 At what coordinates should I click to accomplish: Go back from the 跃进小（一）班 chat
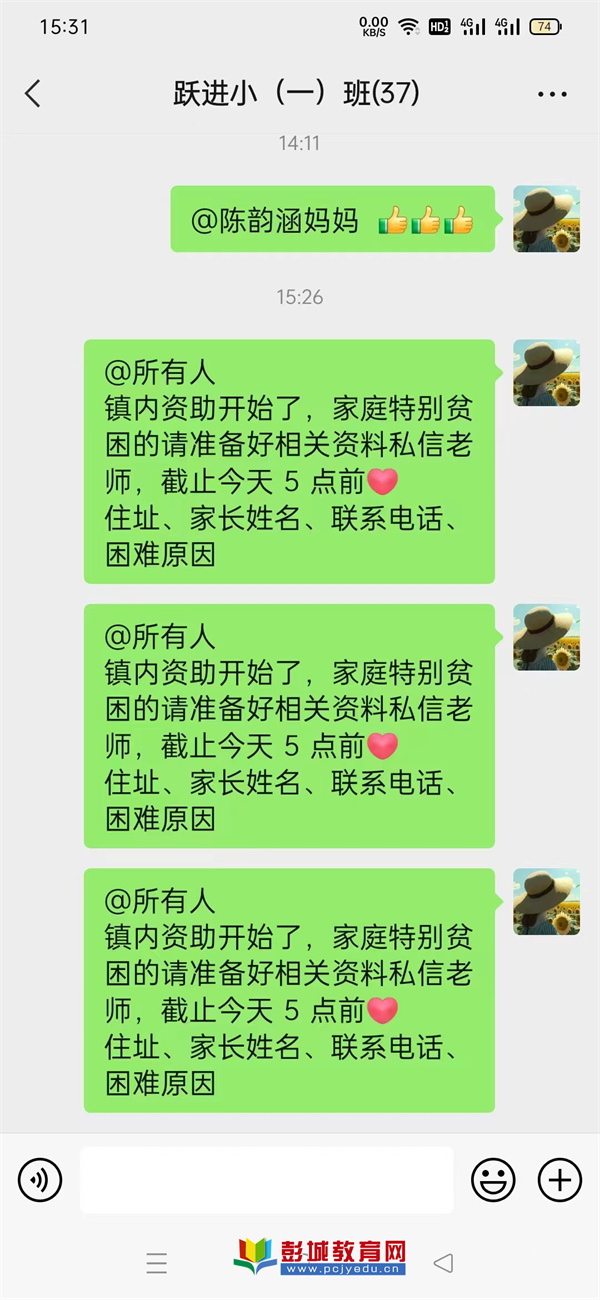click(x=32, y=94)
